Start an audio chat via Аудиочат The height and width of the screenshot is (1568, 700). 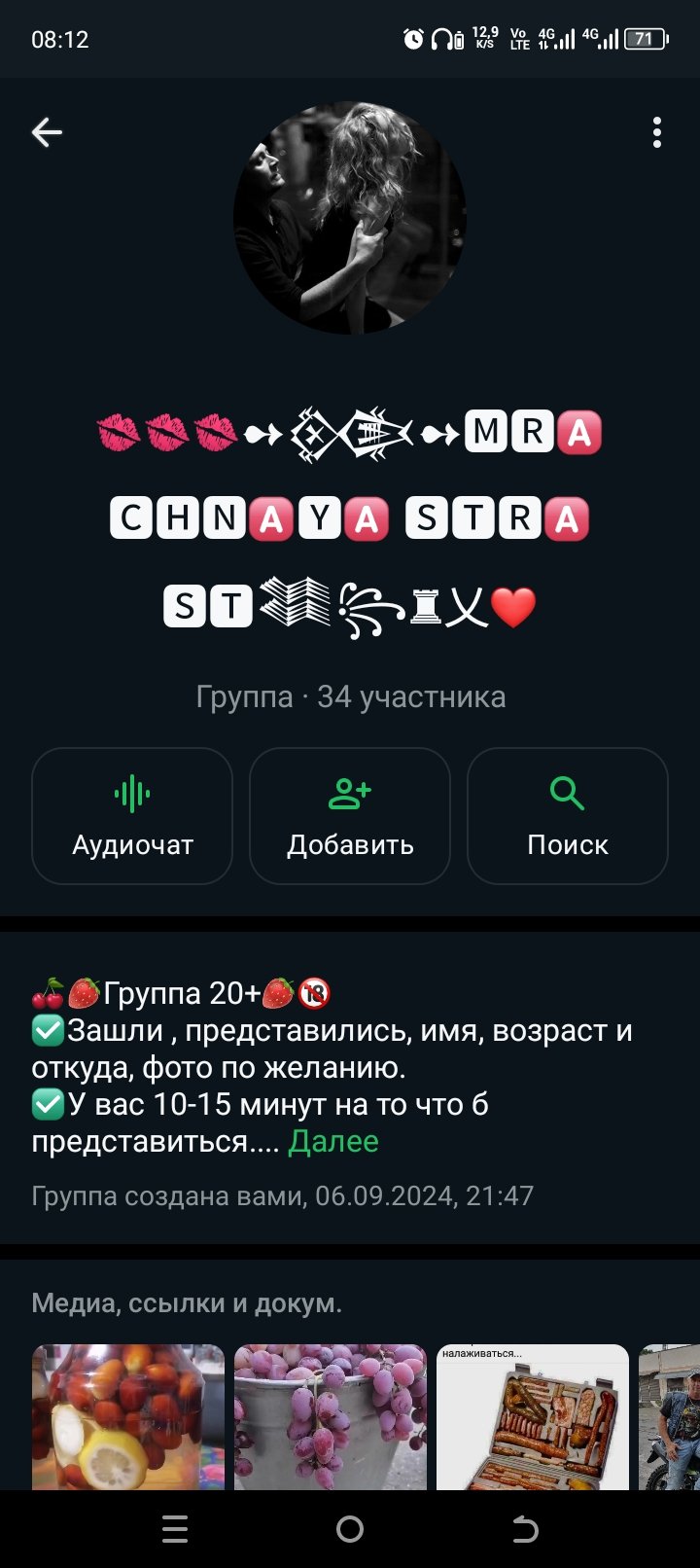pos(132,815)
